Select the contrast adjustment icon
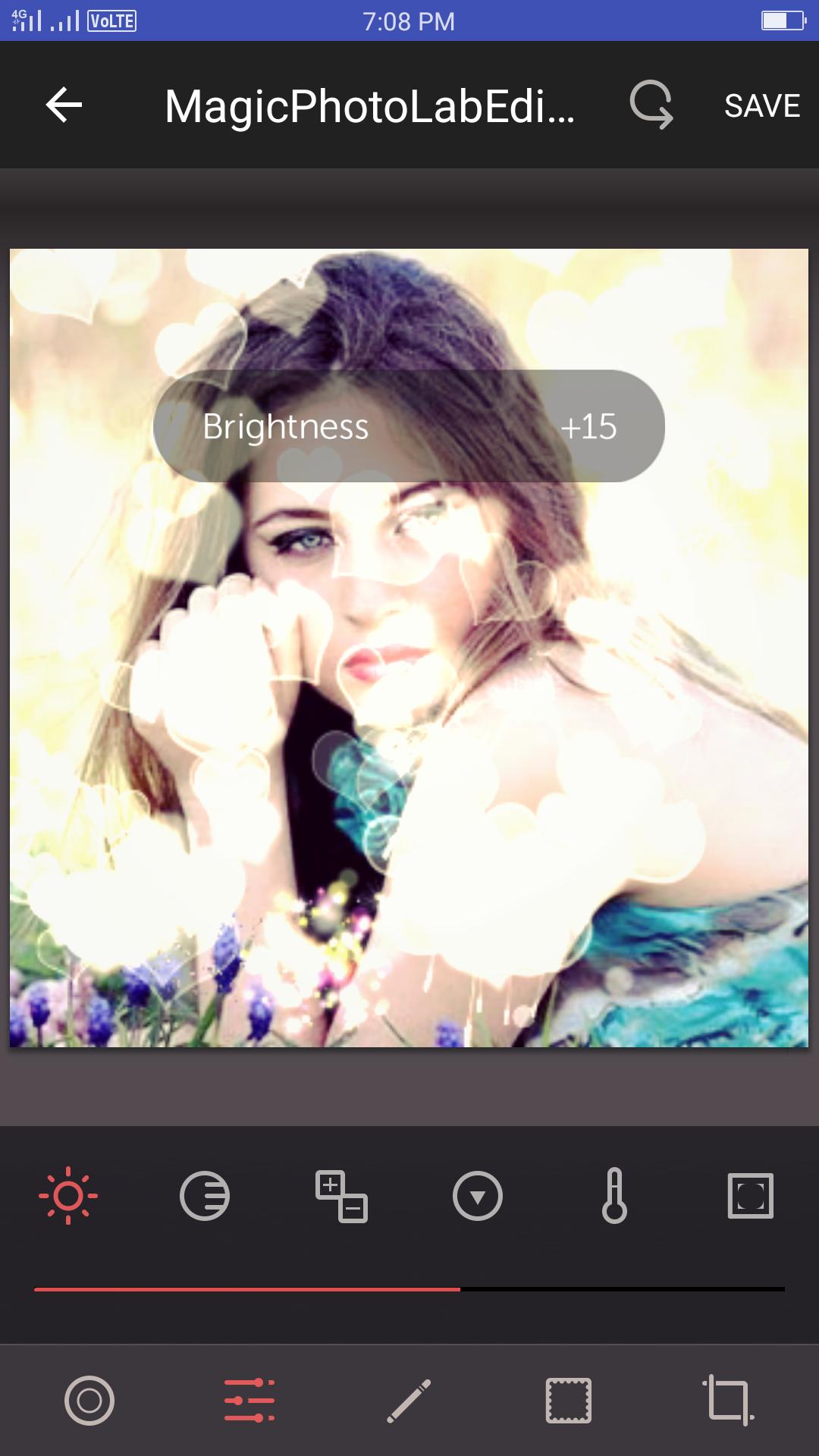Viewport: 819px width, 1456px height. [205, 1196]
